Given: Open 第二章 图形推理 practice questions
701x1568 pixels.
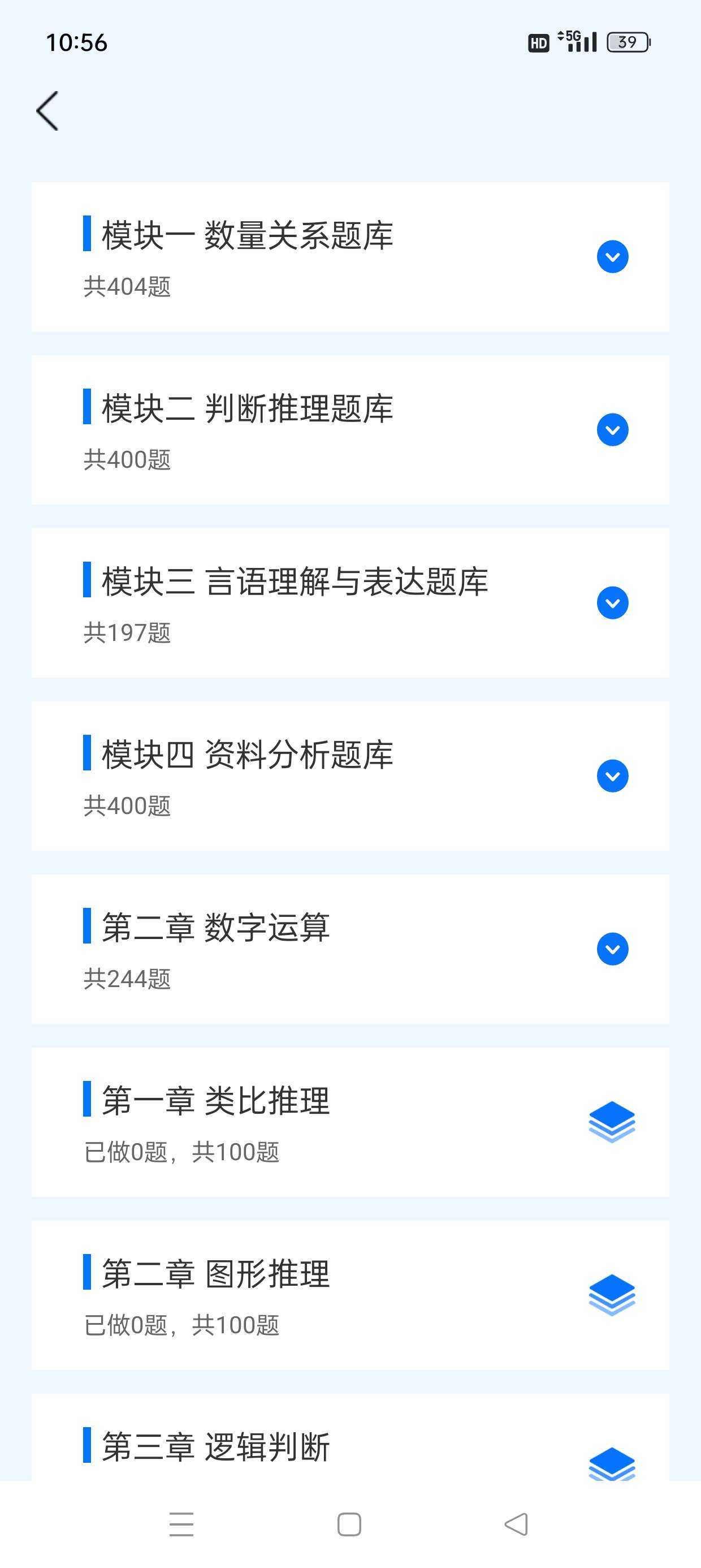Looking at the screenshot, I should click(x=612, y=1295).
